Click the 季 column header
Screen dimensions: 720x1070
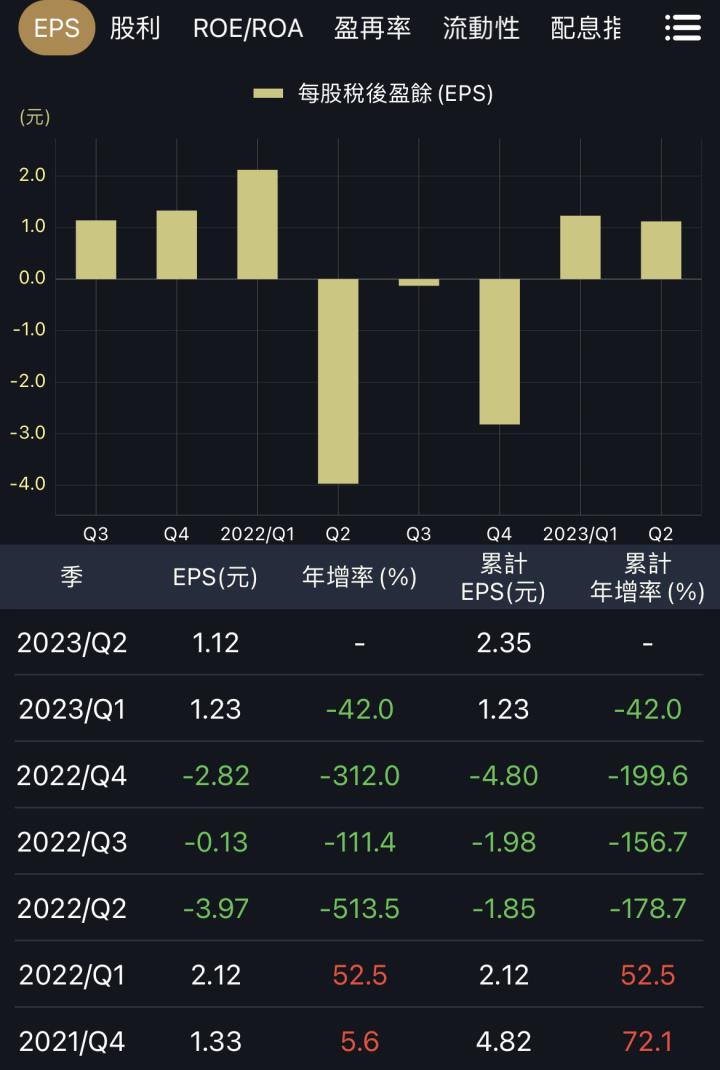[x=70, y=576]
